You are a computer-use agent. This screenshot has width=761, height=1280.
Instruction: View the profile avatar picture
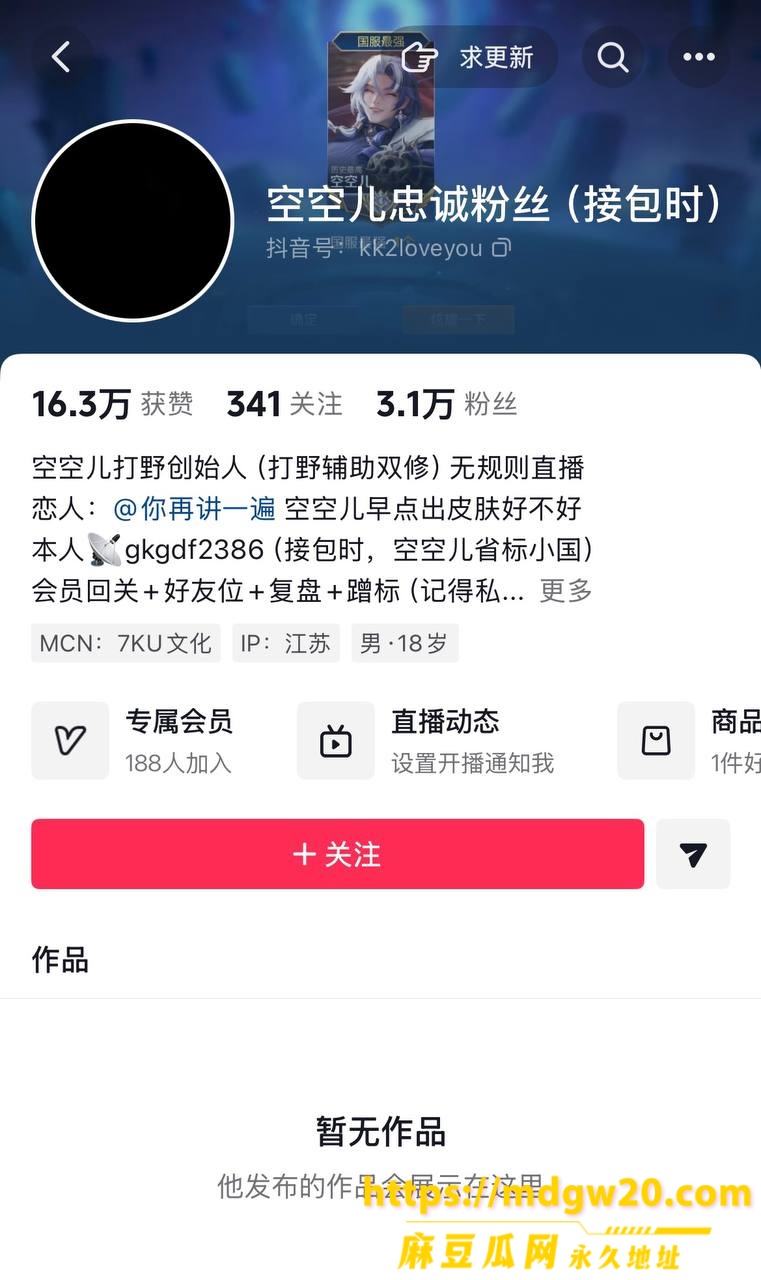tap(132, 221)
